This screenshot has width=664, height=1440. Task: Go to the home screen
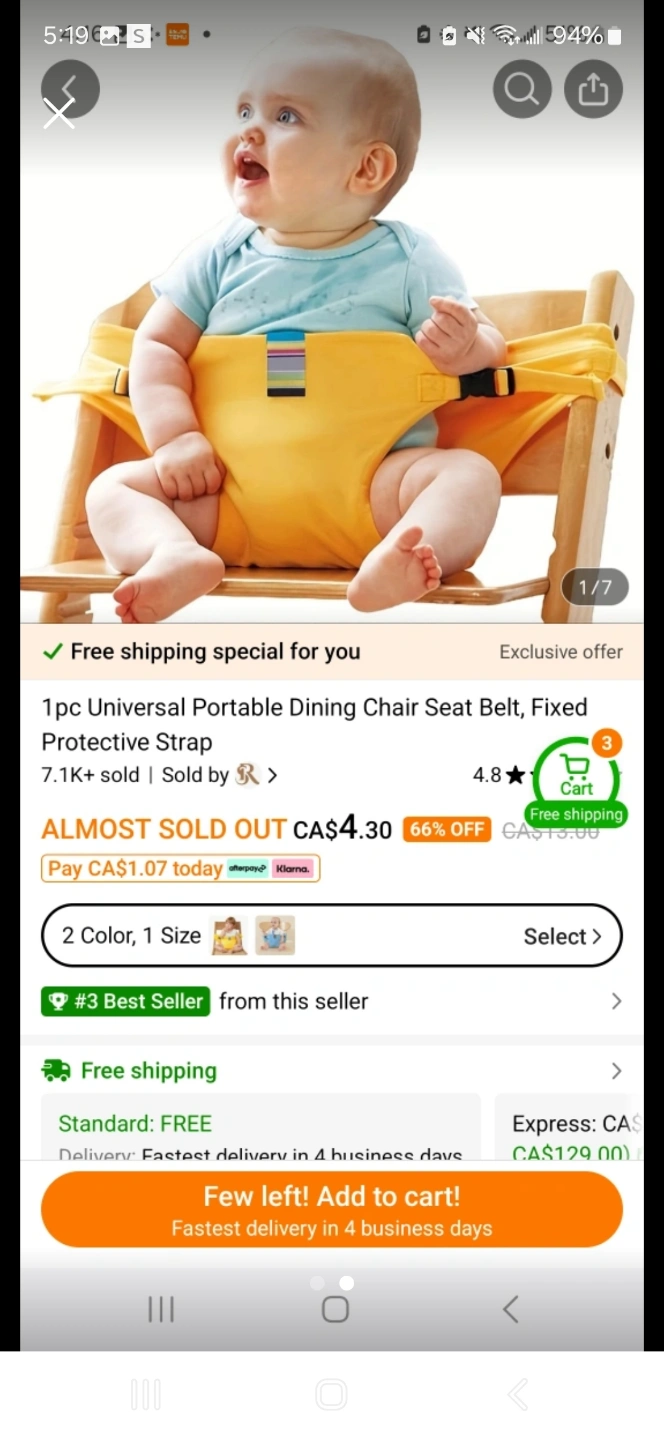click(335, 1309)
